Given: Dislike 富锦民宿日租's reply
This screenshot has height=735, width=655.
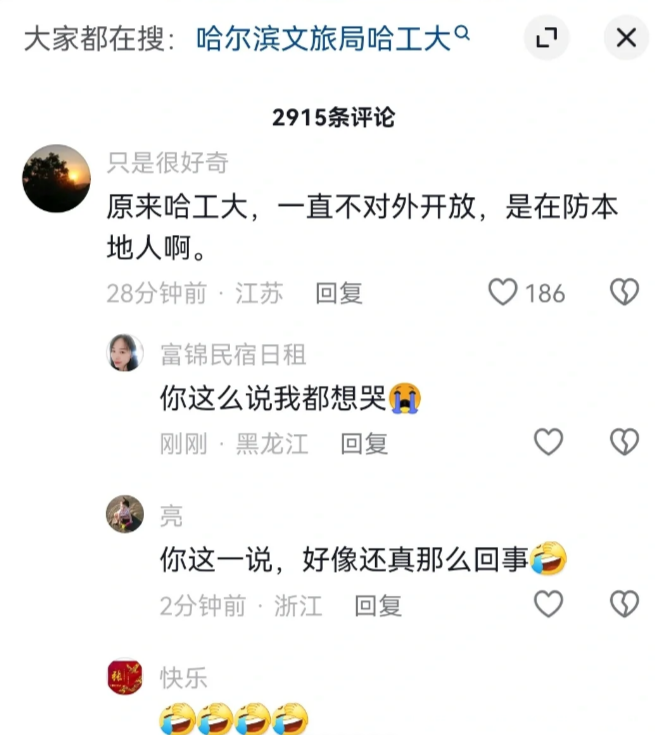Looking at the screenshot, I should click(x=624, y=442).
